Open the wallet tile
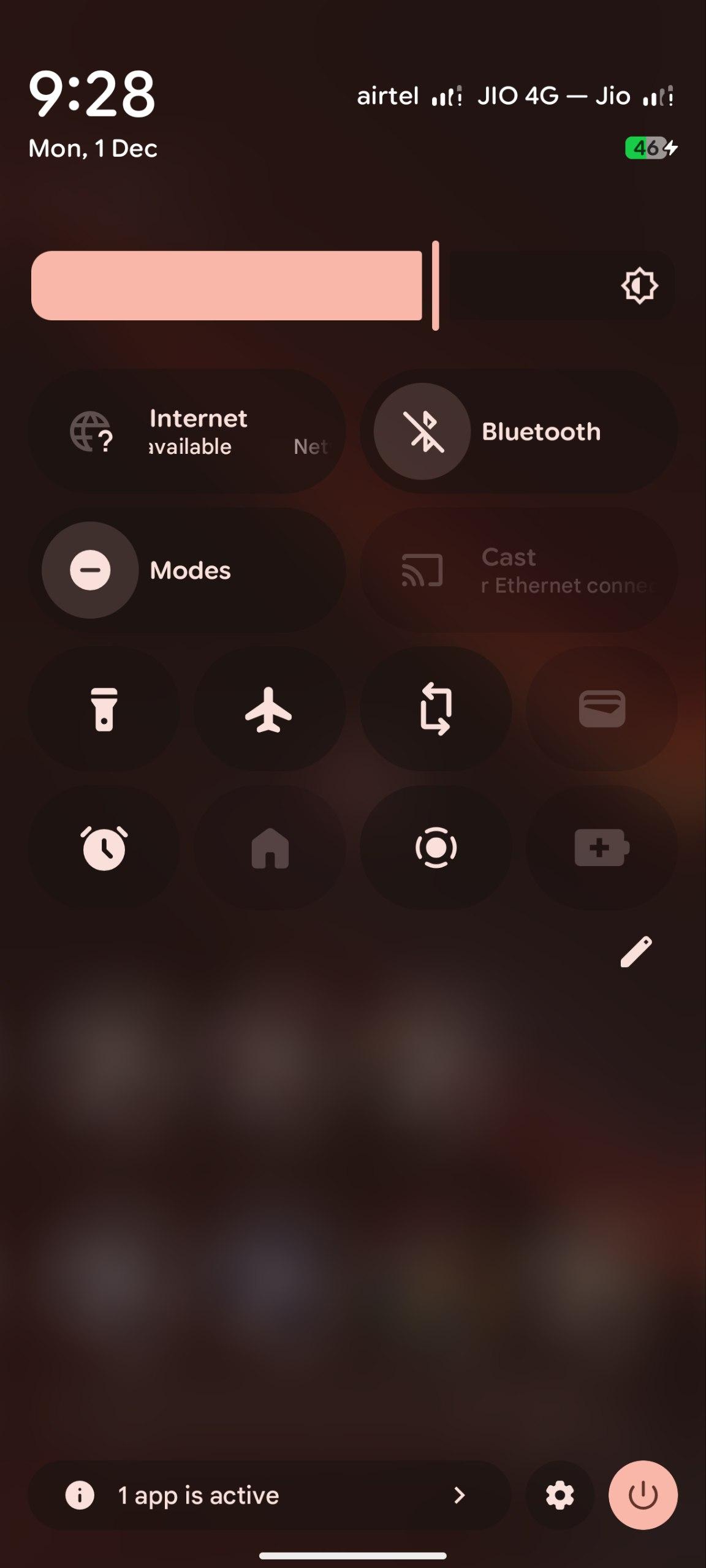 (602, 709)
